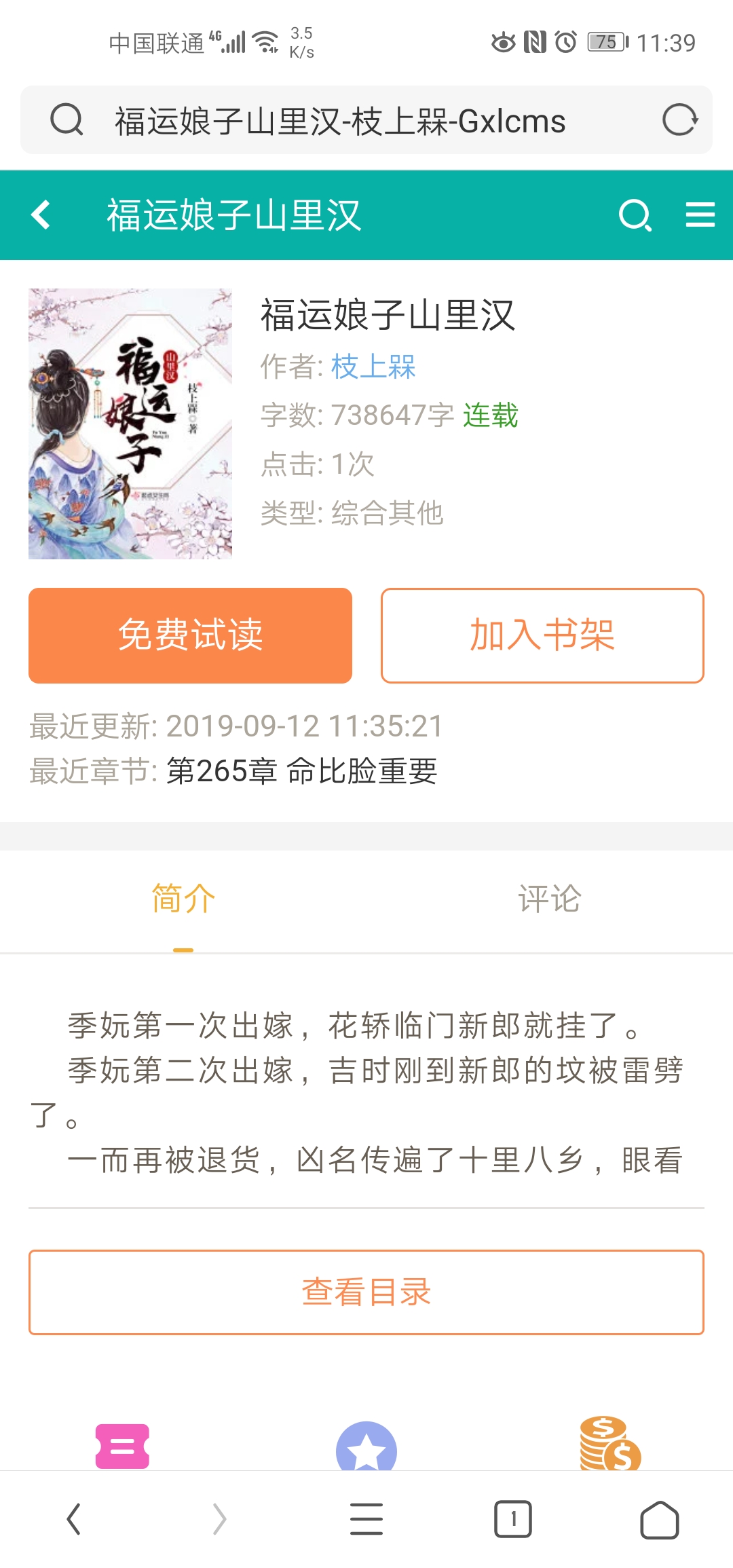Open the gold coins icon
The width and height of the screenshot is (733, 1568).
(609, 1444)
